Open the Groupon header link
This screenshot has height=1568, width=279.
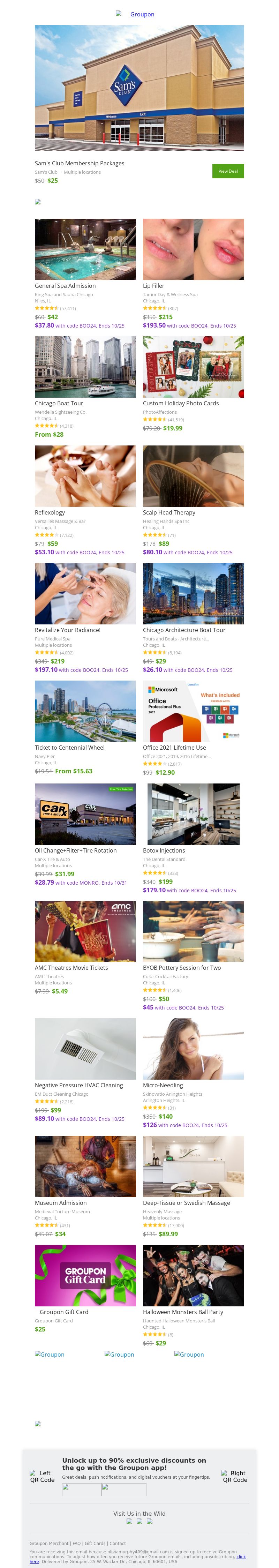click(141, 14)
